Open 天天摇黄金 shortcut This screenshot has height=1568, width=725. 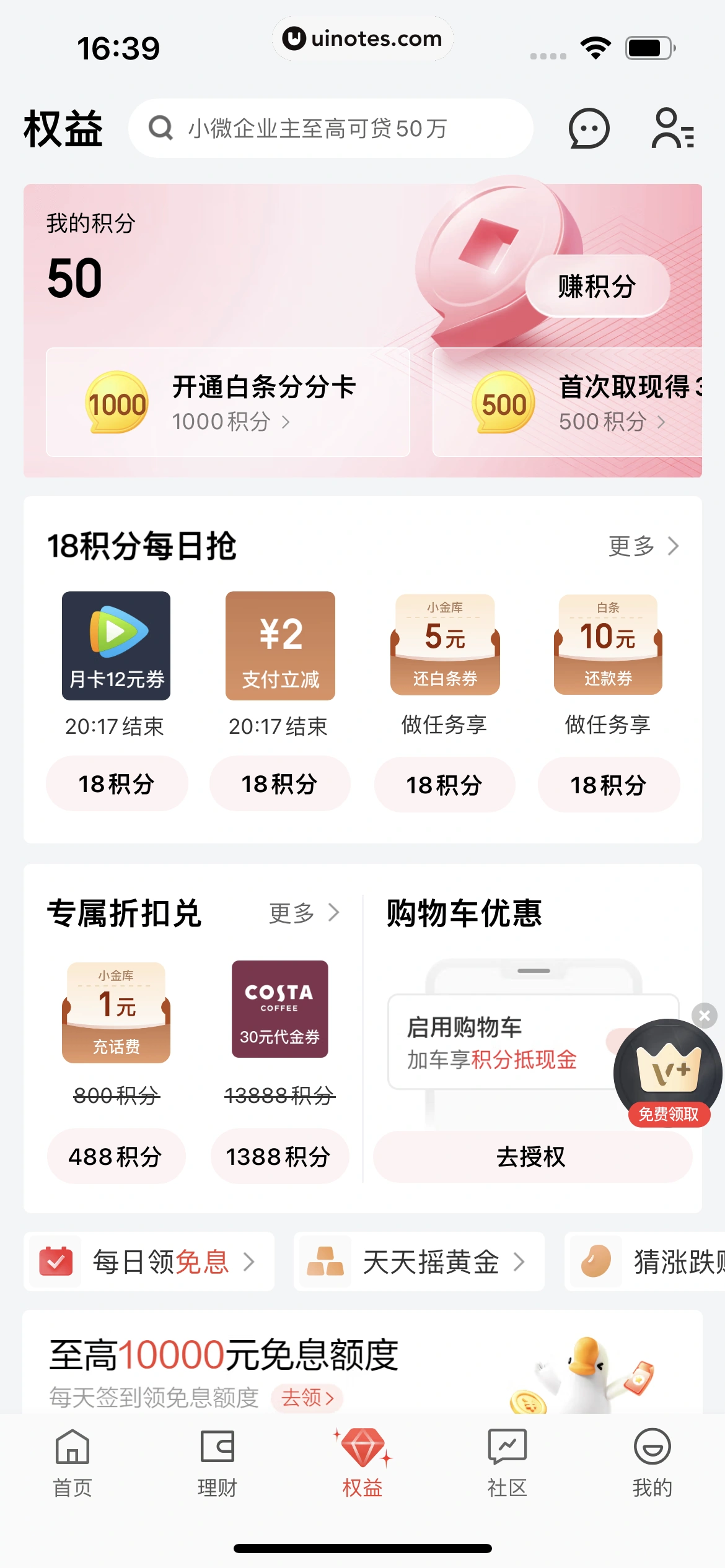coord(419,1262)
